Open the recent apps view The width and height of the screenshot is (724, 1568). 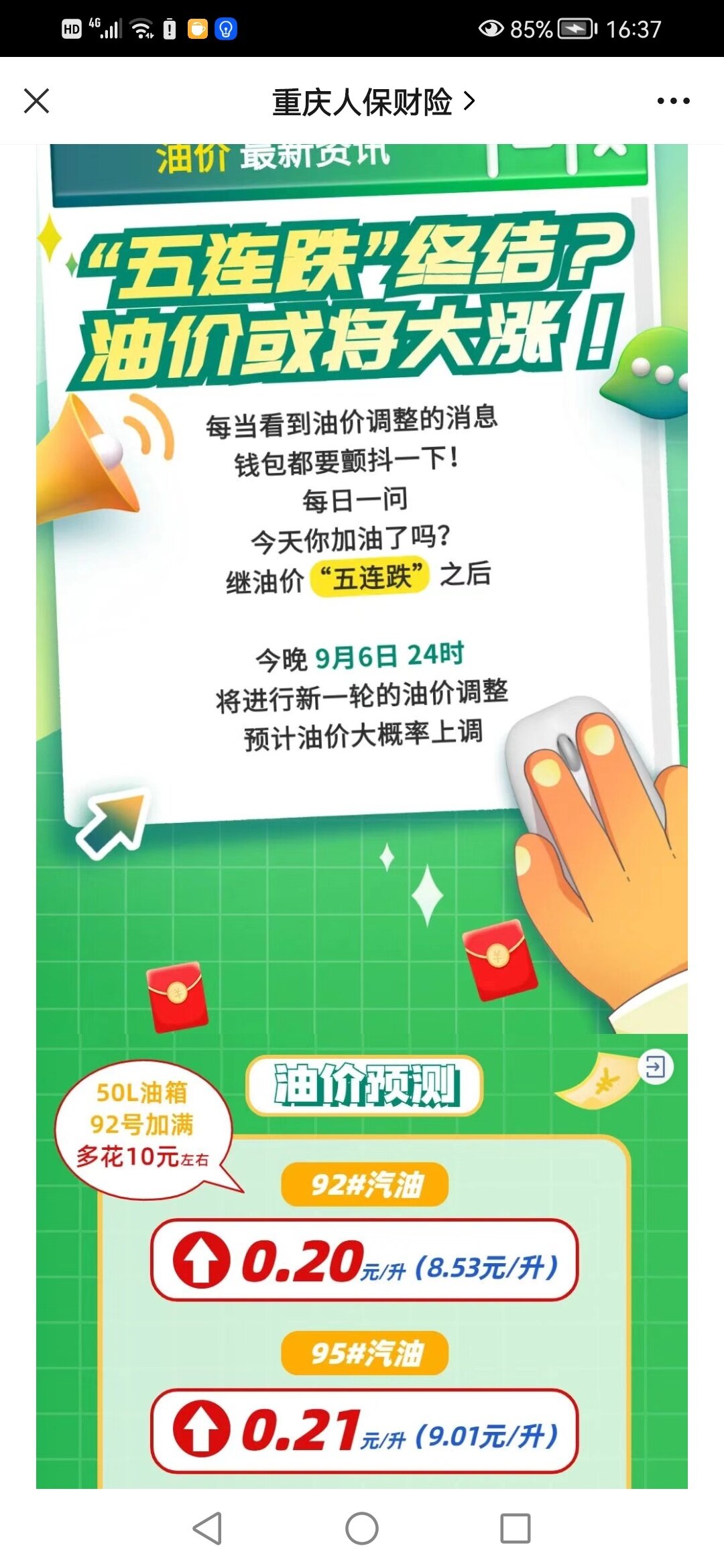[x=516, y=1528]
